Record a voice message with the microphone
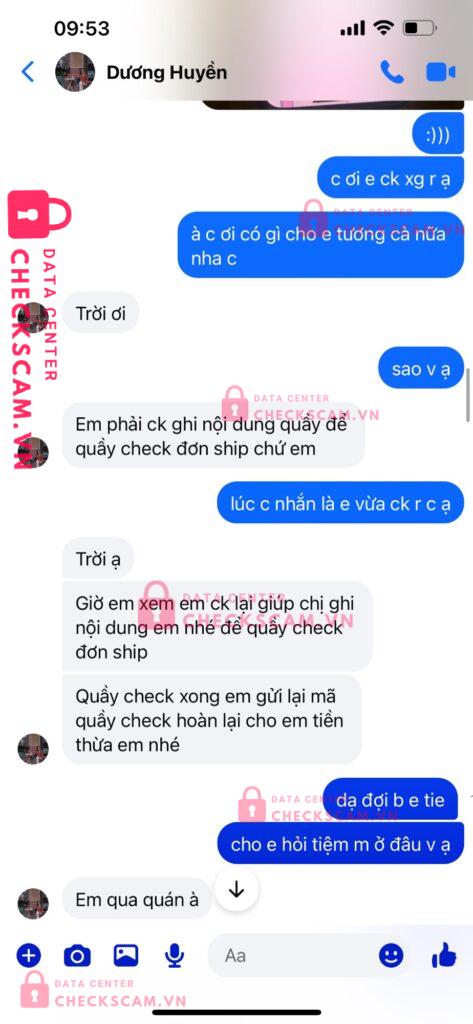473x1024 pixels. (x=174, y=956)
